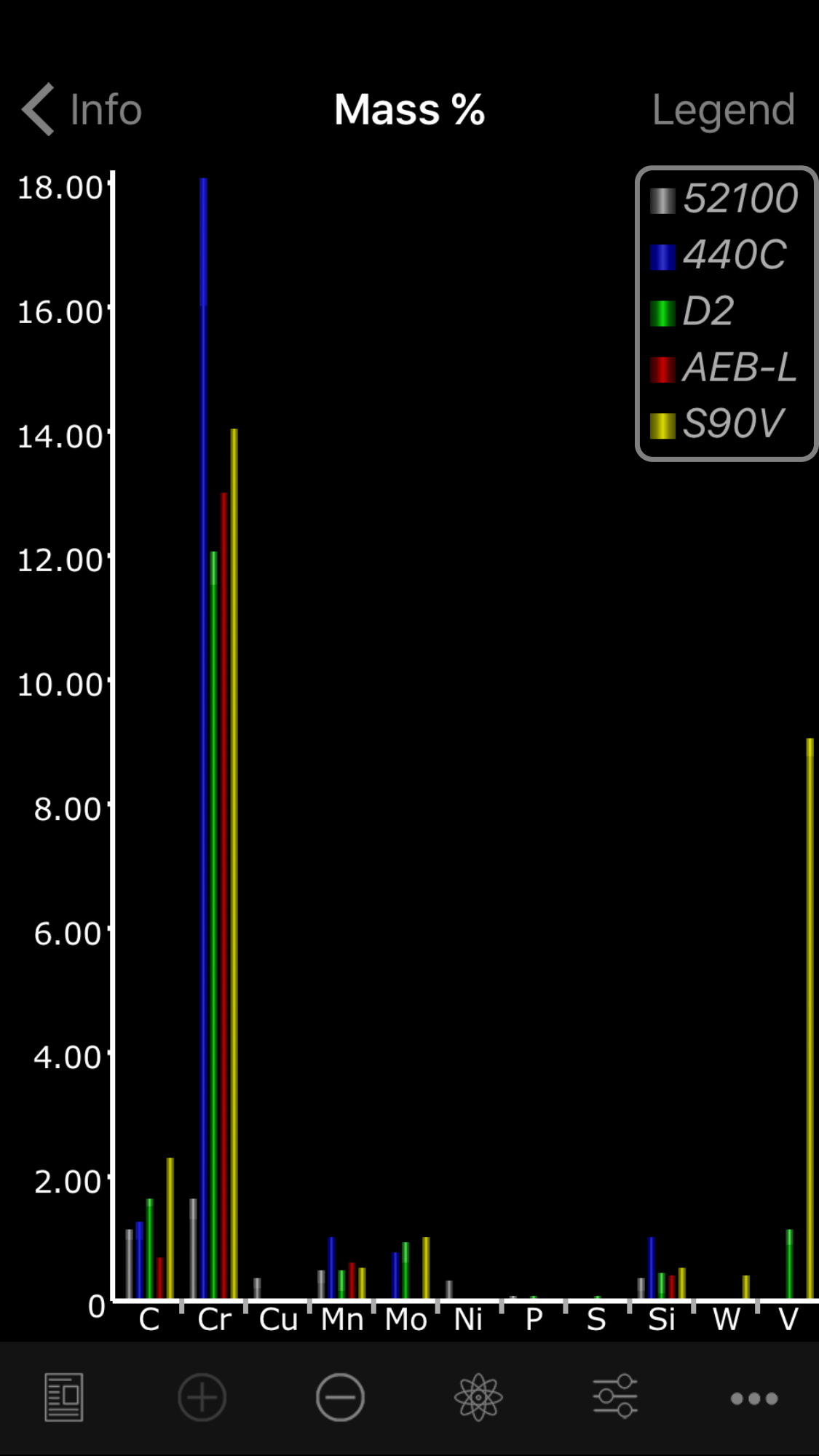Open the three-dot more options menu

tap(754, 1399)
